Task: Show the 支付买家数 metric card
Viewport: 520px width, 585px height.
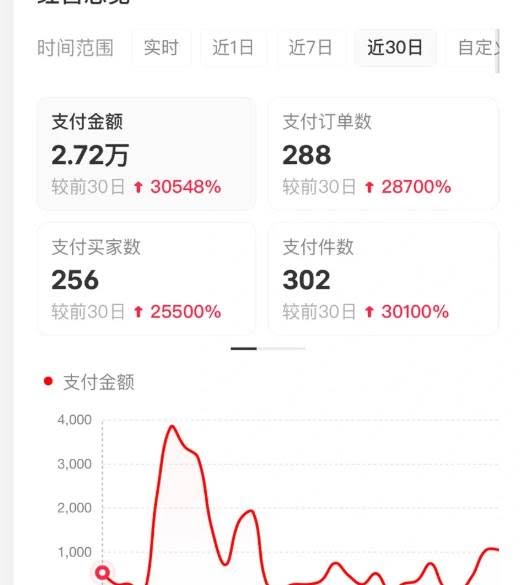Action: click(x=146, y=279)
